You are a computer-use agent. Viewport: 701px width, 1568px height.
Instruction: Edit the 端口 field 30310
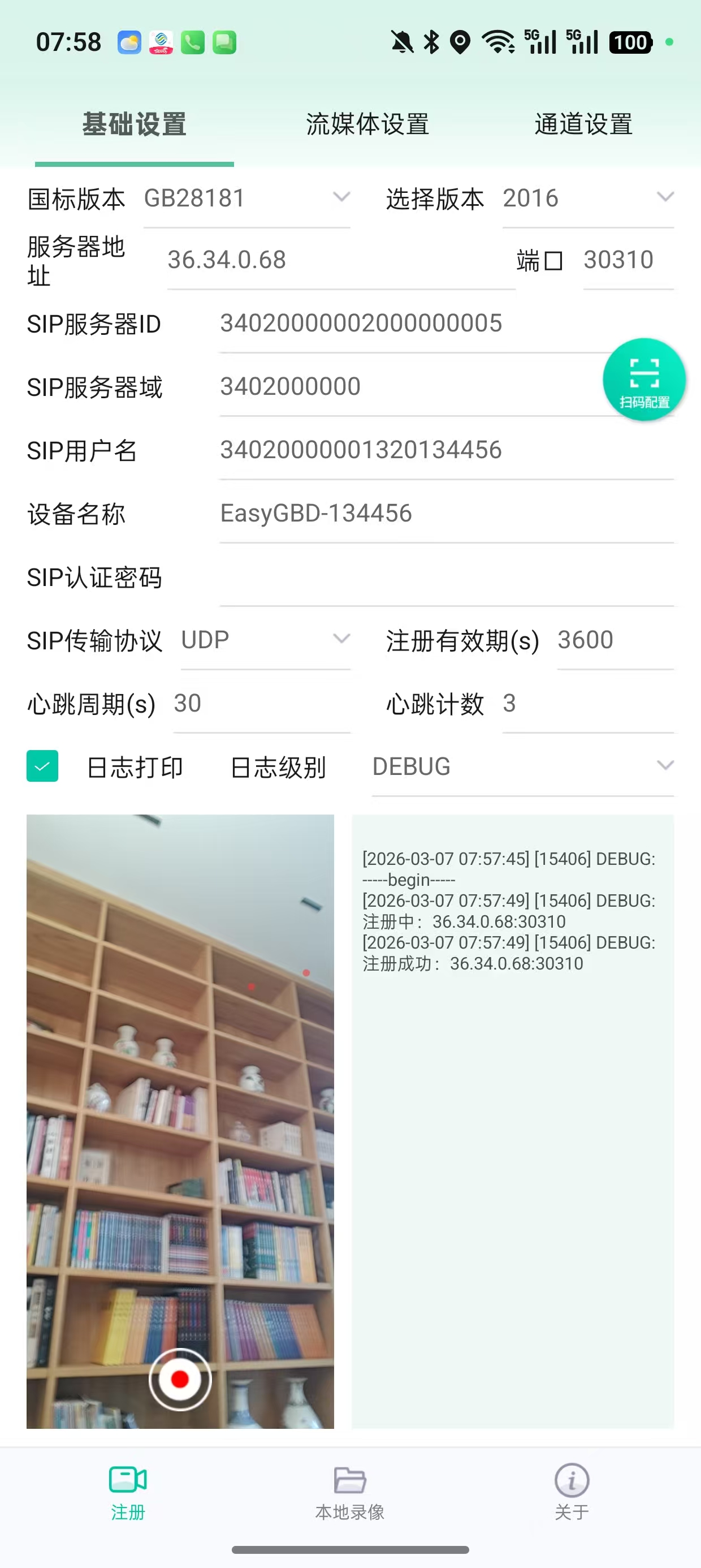click(x=627, y=260)
